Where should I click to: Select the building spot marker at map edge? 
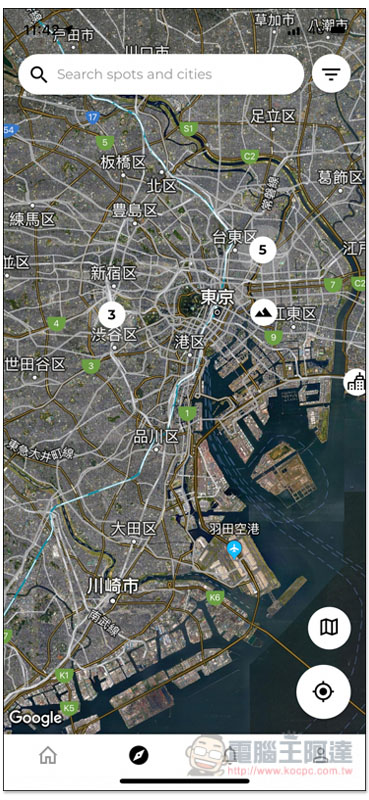tap(356, 382)
